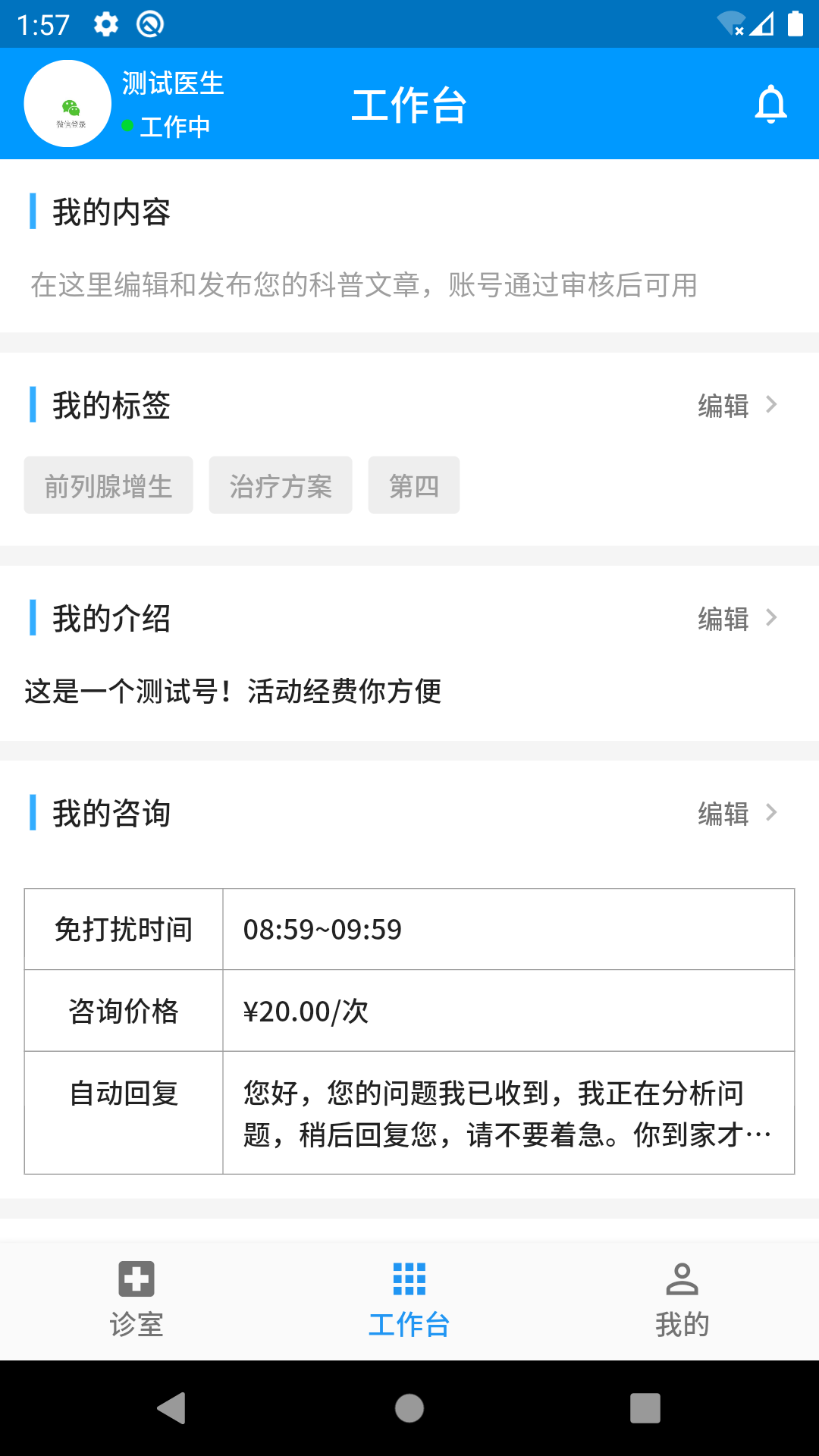Select the 治疗方案 tag
Viewport: 819px width, 1456px height.
click(281, 485)
